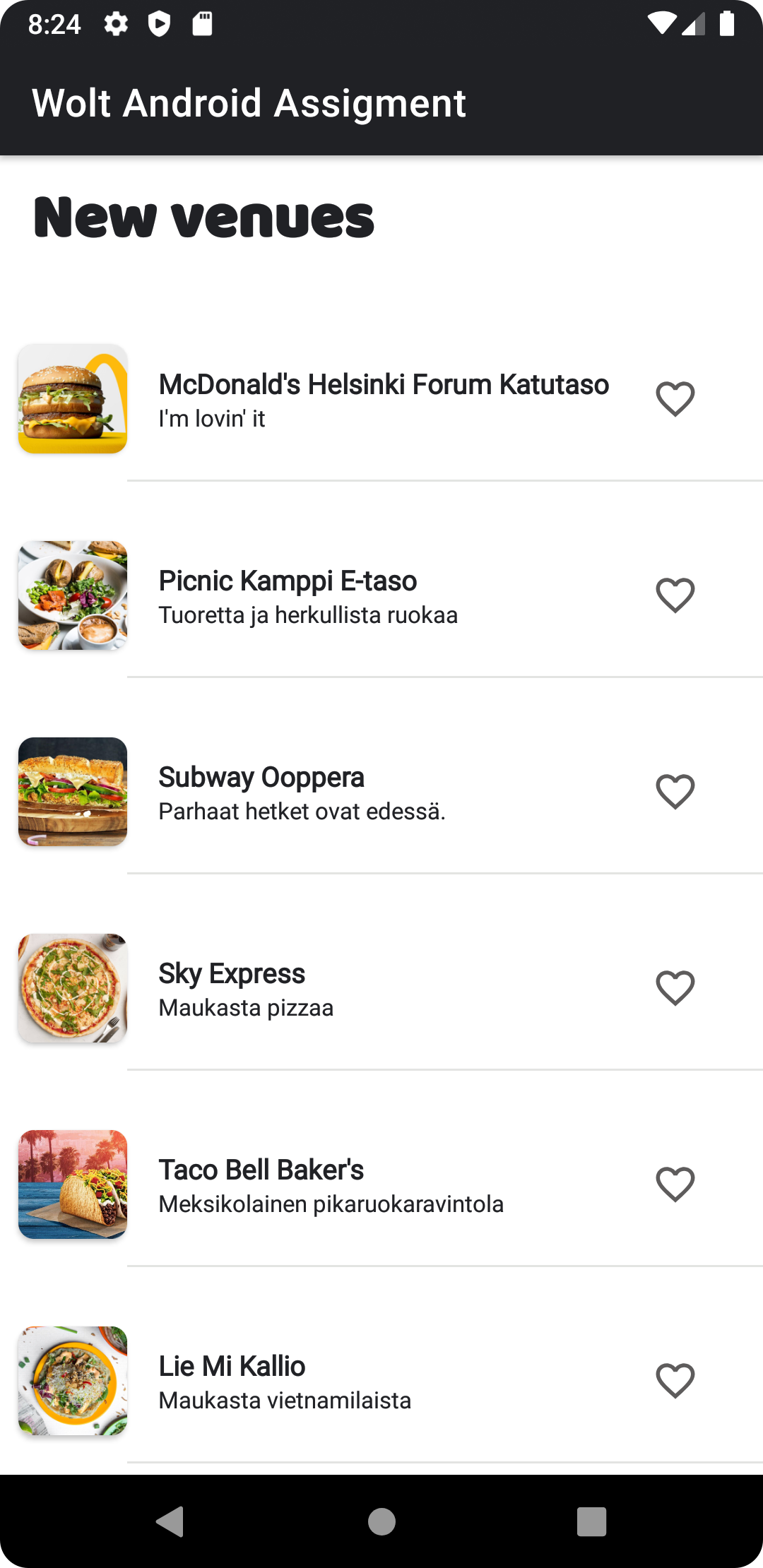Go back with the system back button
Viewport: 763px width, 1568px height.
point(170,1521)
